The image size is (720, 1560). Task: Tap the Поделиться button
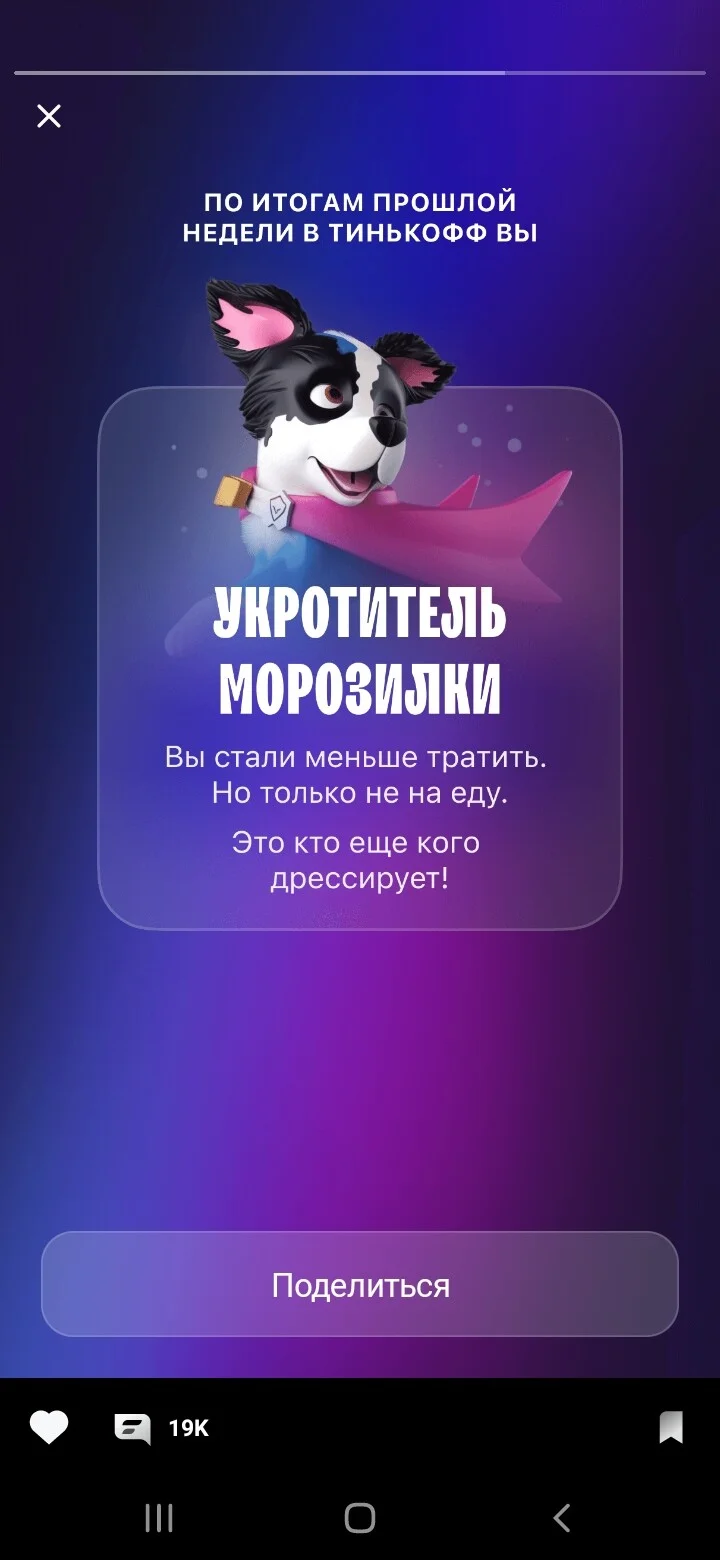point(360,1284)
